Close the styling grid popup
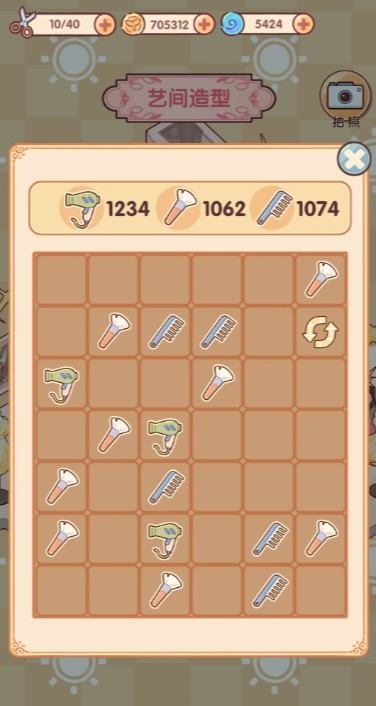Viewport: 376px width, 706px height. coord(354,158)
